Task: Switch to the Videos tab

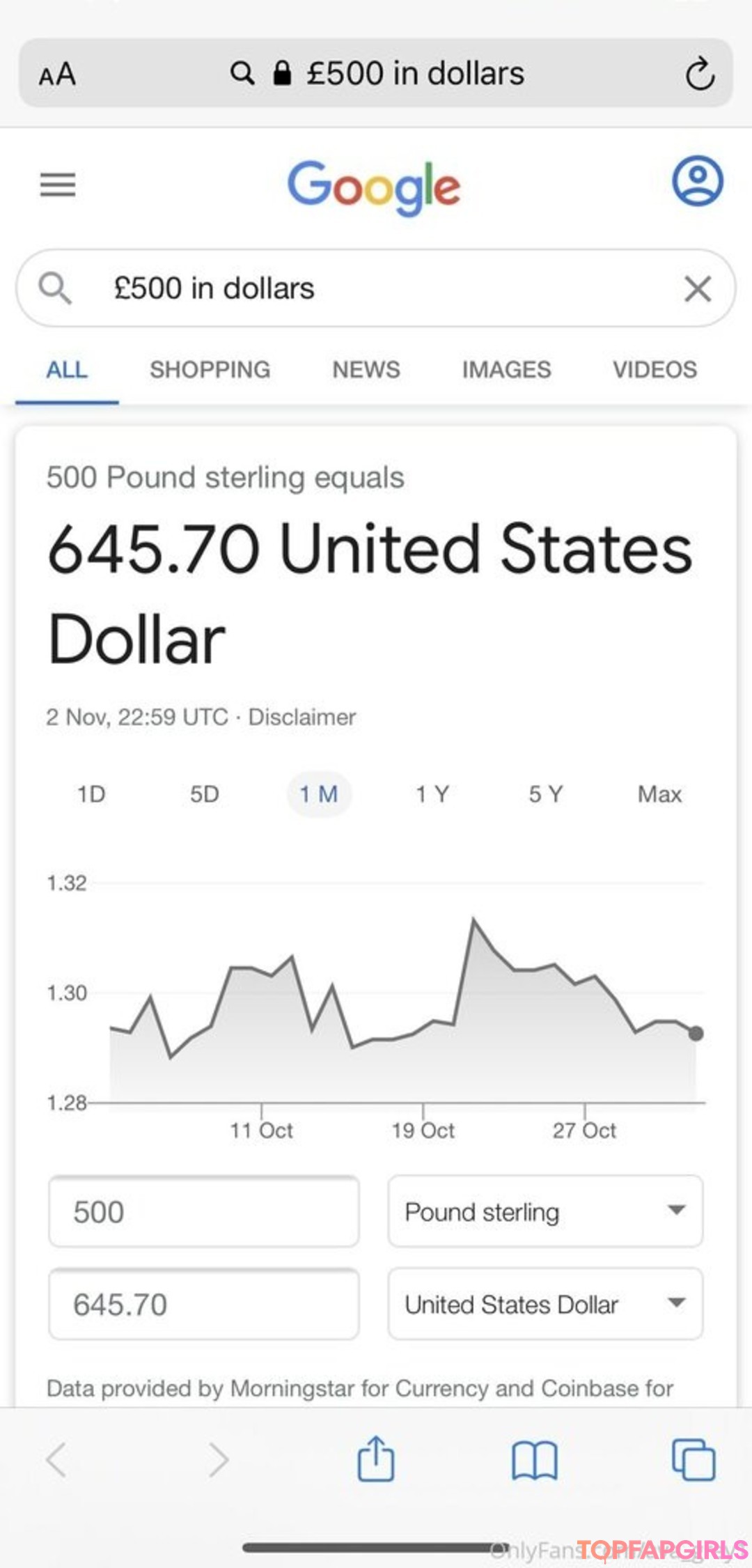Action: 655,369
